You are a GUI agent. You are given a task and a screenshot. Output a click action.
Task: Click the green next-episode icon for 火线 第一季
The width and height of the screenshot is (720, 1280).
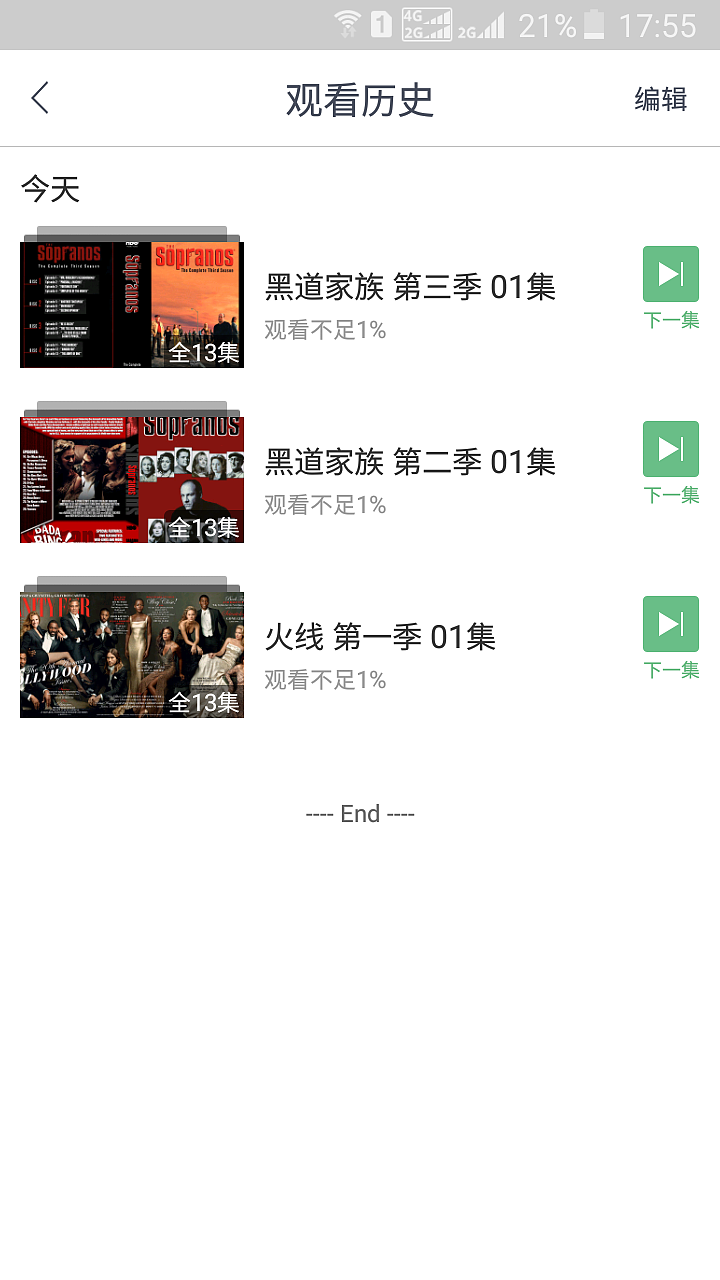point(670,623)
